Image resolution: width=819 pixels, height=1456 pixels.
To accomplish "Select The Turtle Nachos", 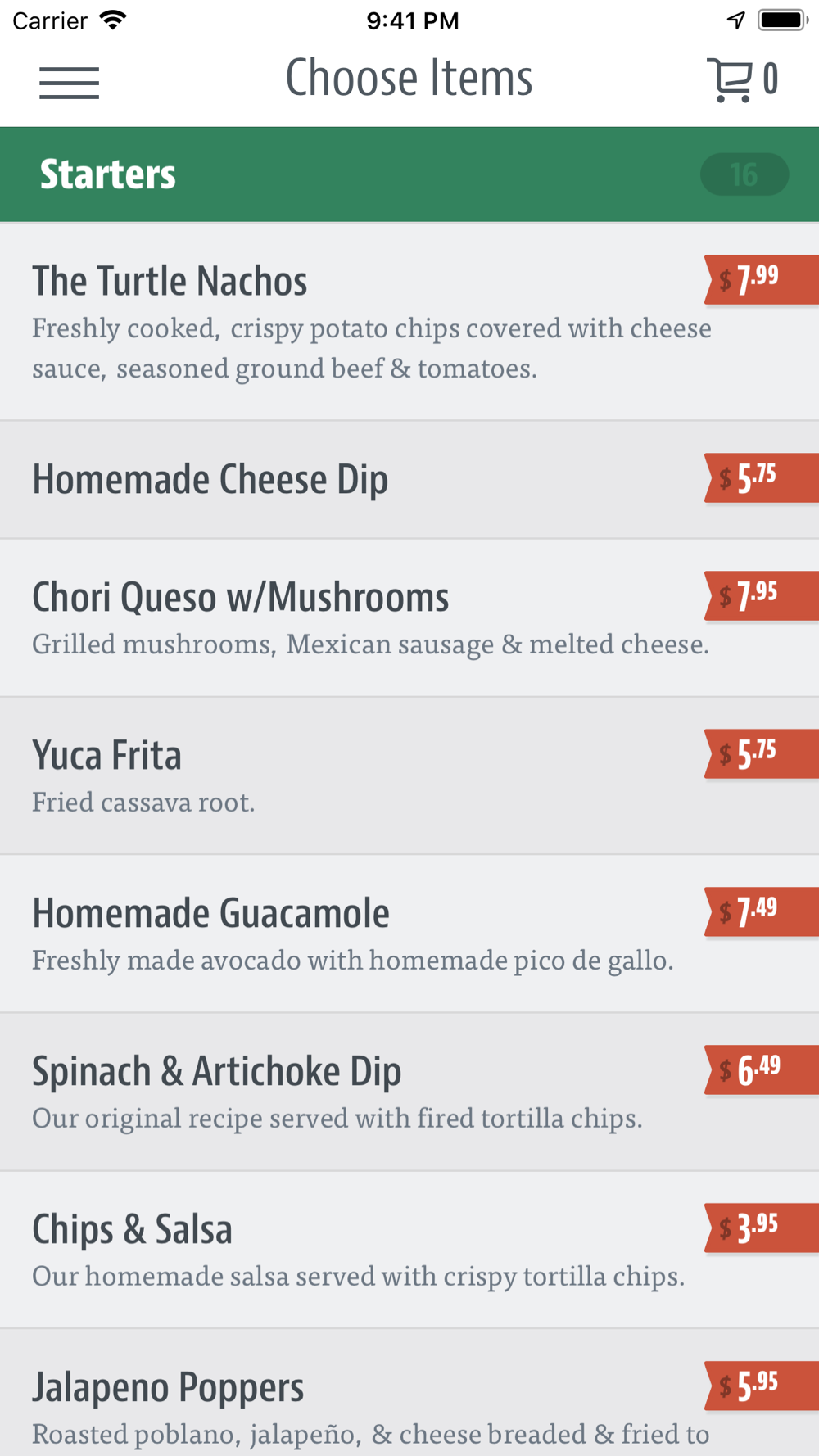I will (409, 322).
